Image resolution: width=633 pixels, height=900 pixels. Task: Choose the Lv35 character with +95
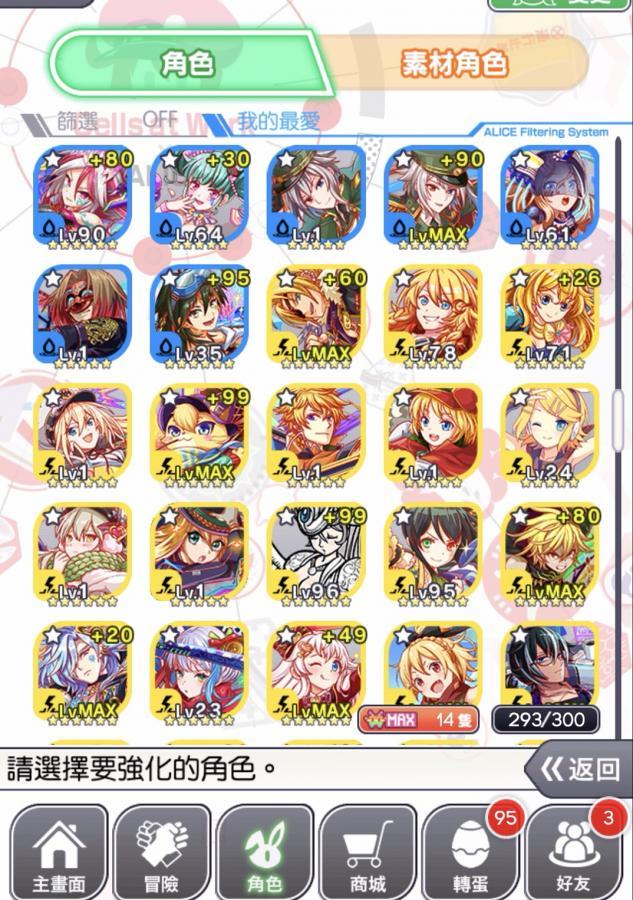pos(199,314)
